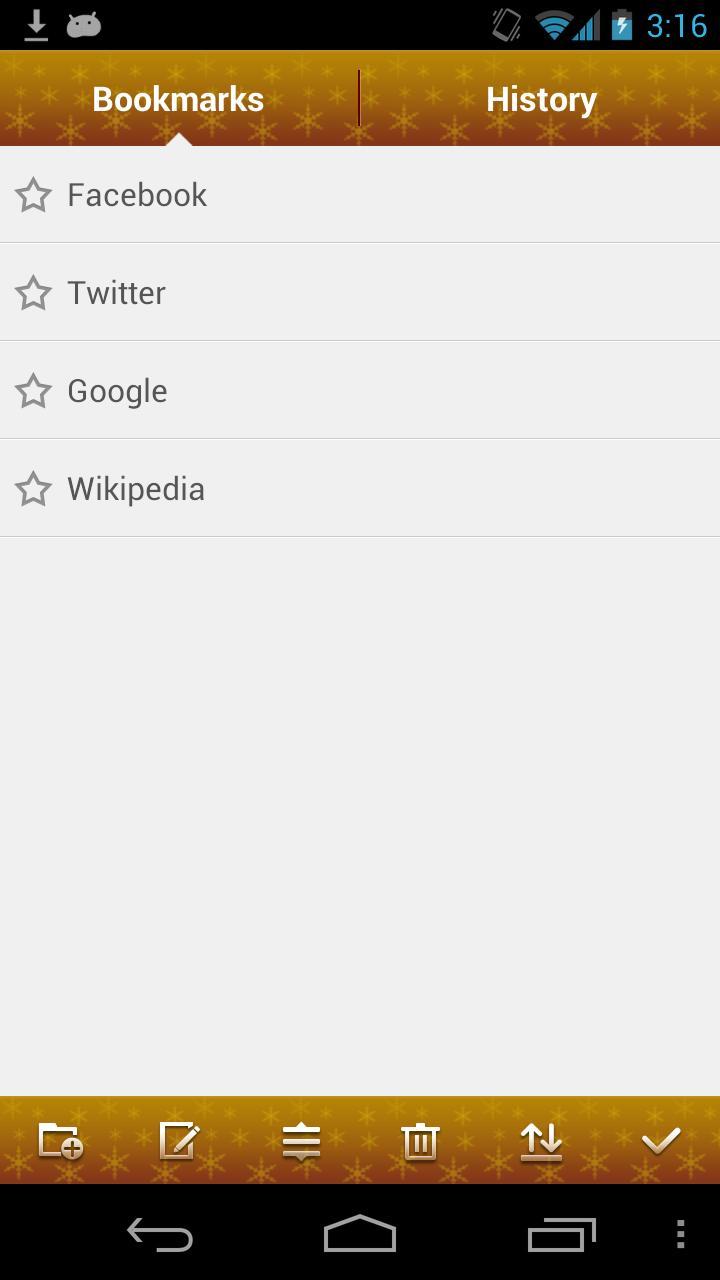Tap the import/export arrows icon
720x1280 pixels.
click(x=541, y=1141)
